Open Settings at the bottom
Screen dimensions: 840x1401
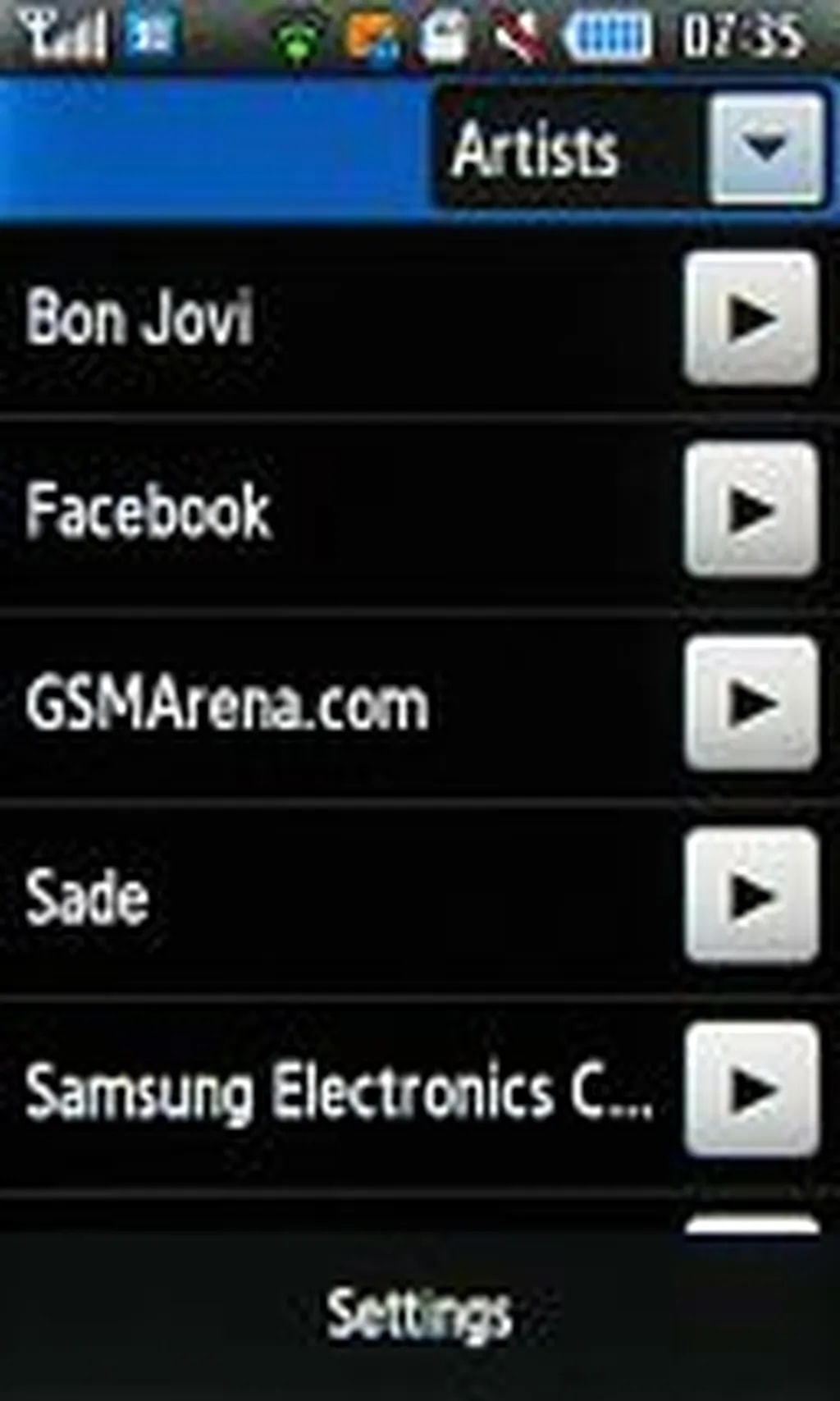(x=420, y=1315)
